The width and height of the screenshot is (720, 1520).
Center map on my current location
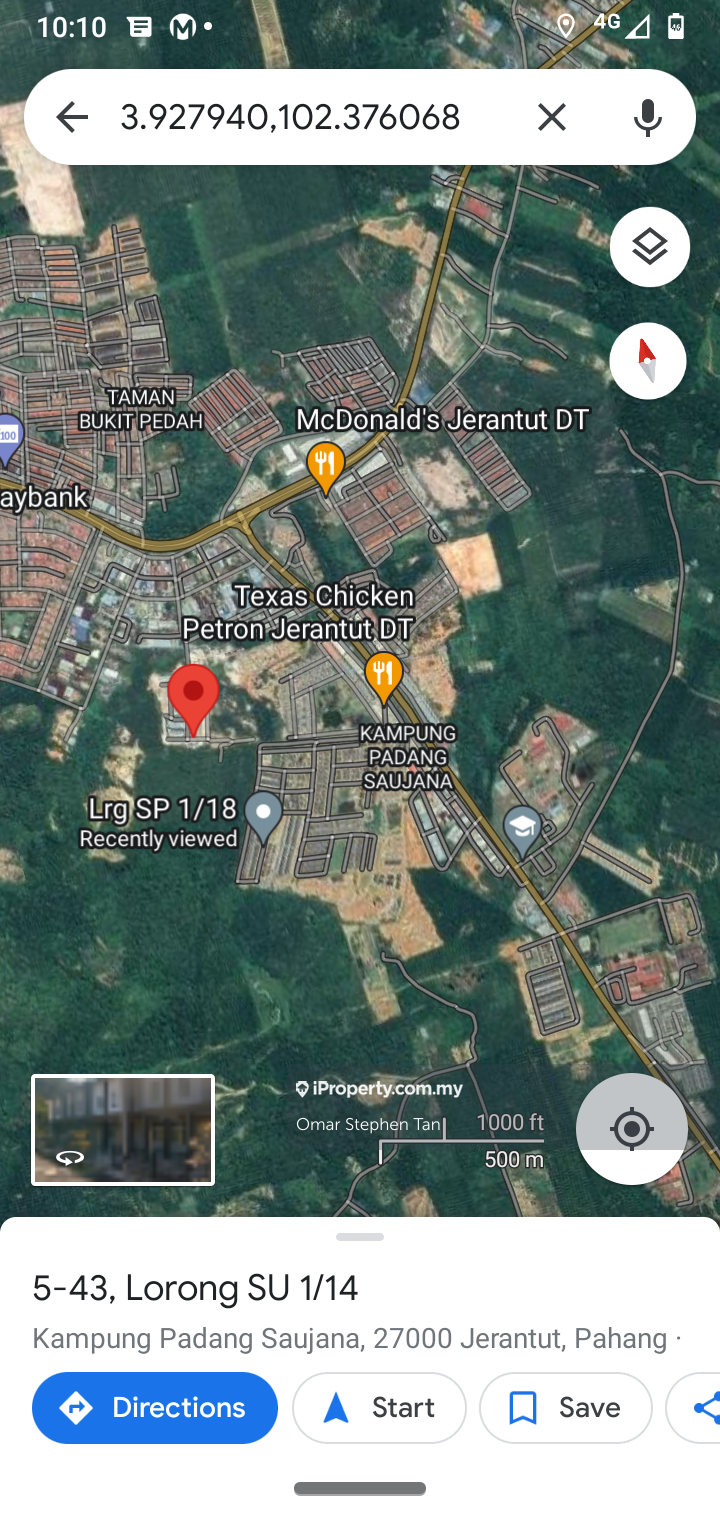(x=631, y=1129)
